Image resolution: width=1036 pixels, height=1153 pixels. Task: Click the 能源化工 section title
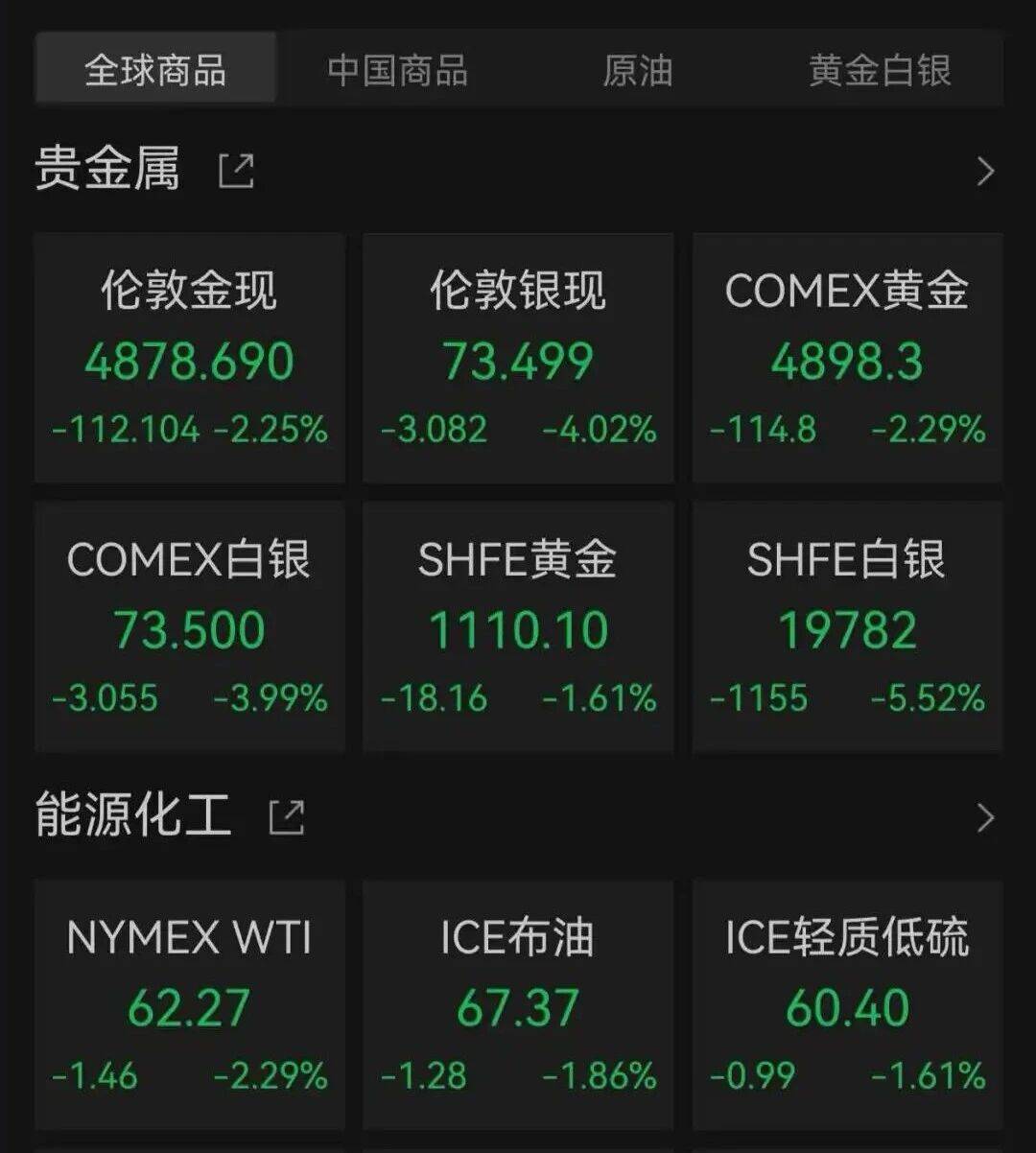134,814
